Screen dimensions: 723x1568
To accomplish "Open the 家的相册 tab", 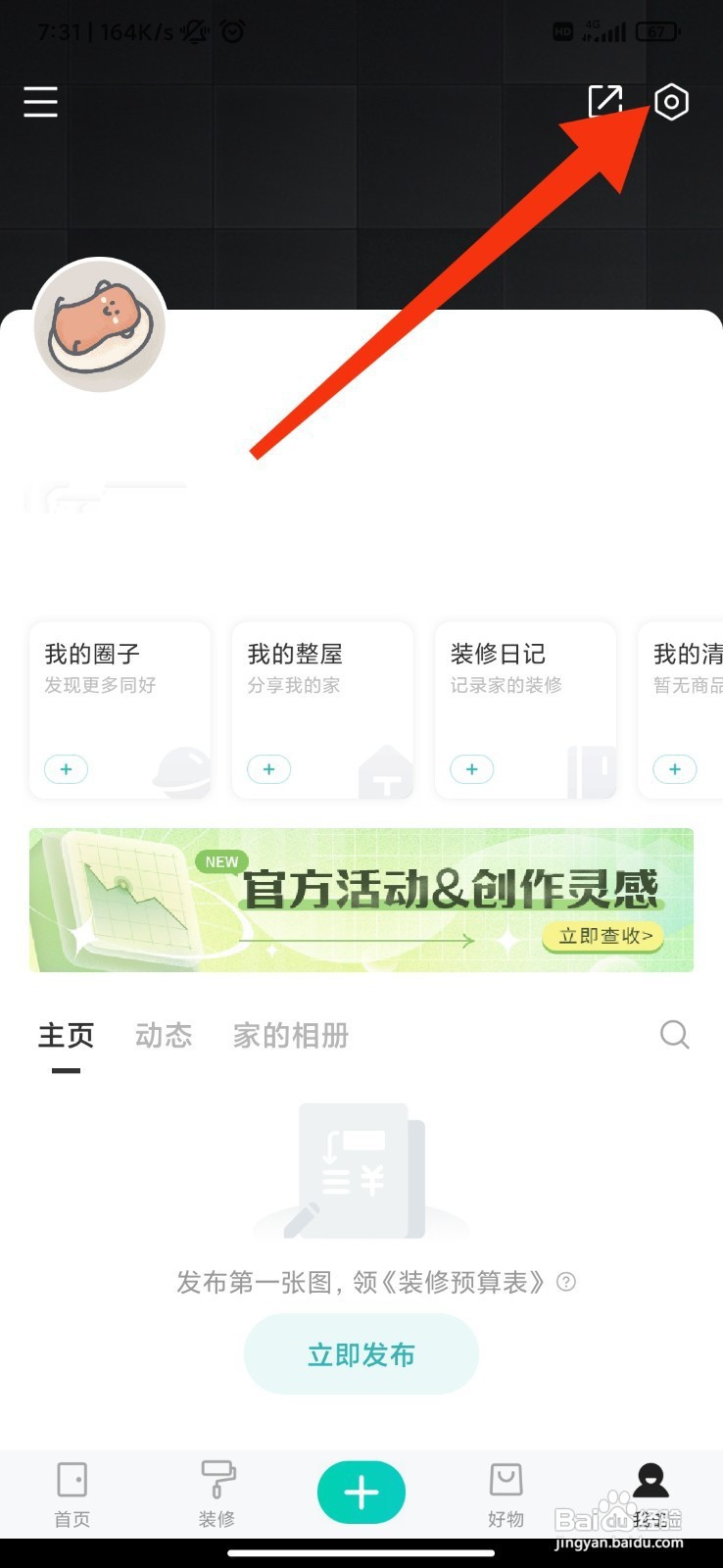I will pyautogui.click(x=290, y=1036).
